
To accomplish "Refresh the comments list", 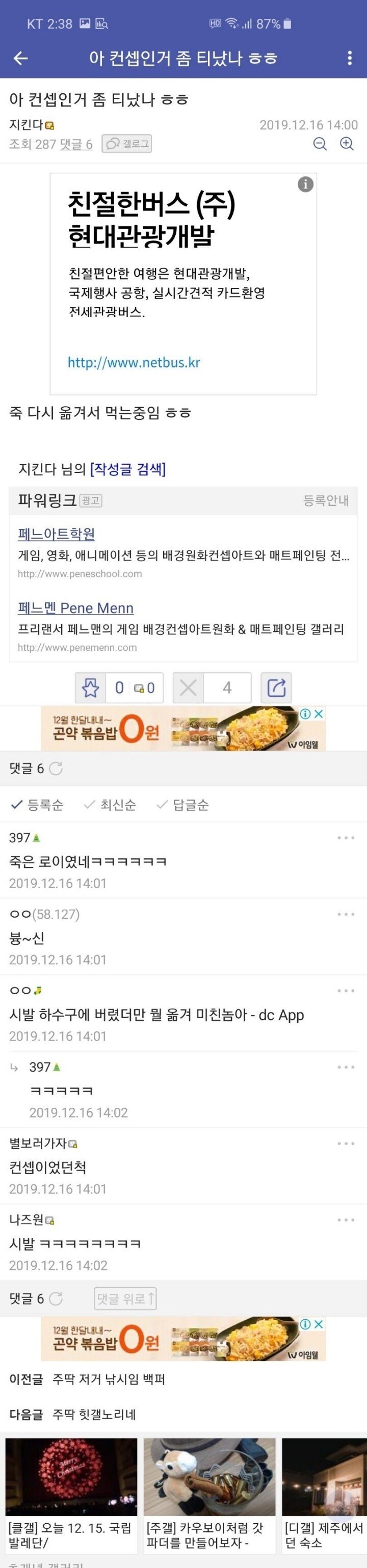I will (x=56, y=768).
